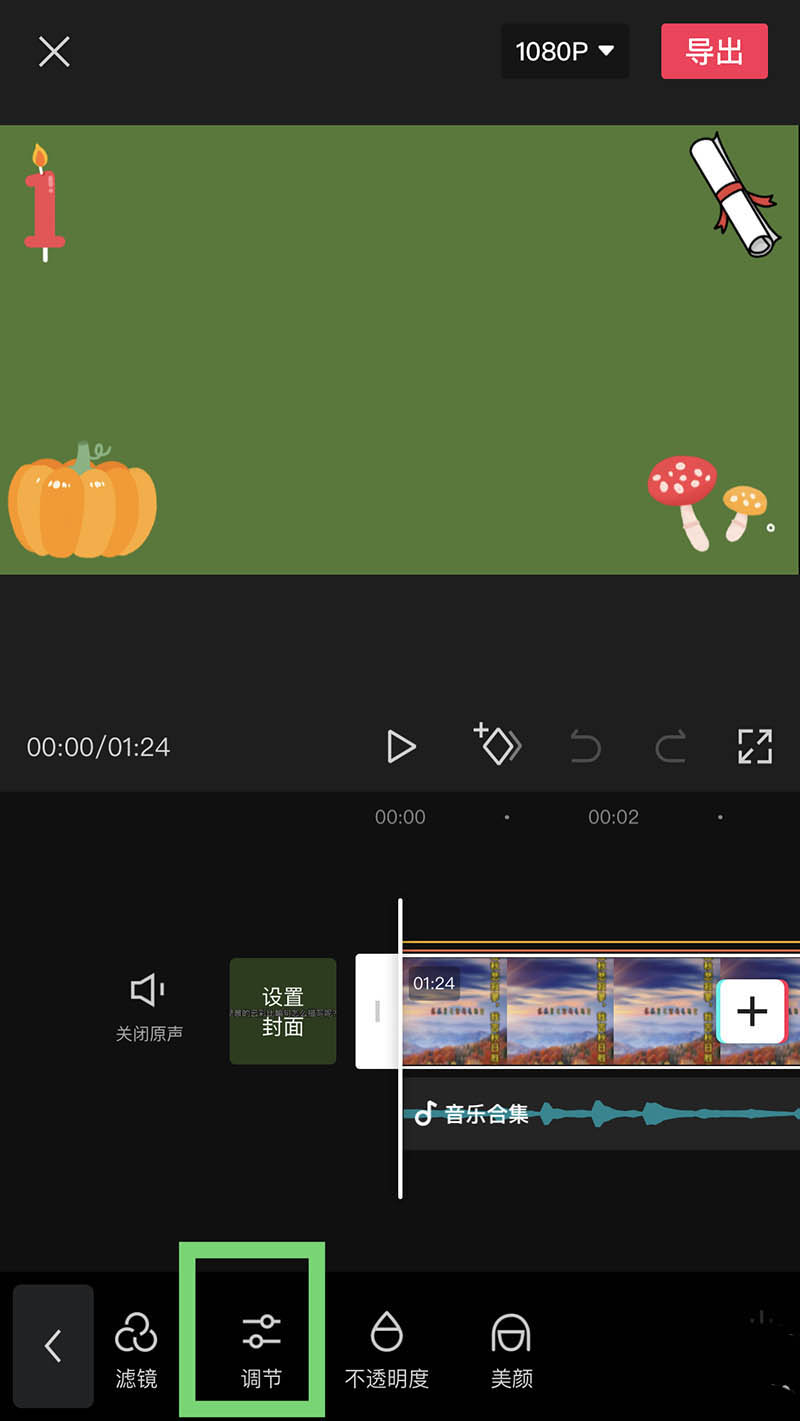Tap the 导出 export button
The image size is (800, 1421).
pos(714,51)
